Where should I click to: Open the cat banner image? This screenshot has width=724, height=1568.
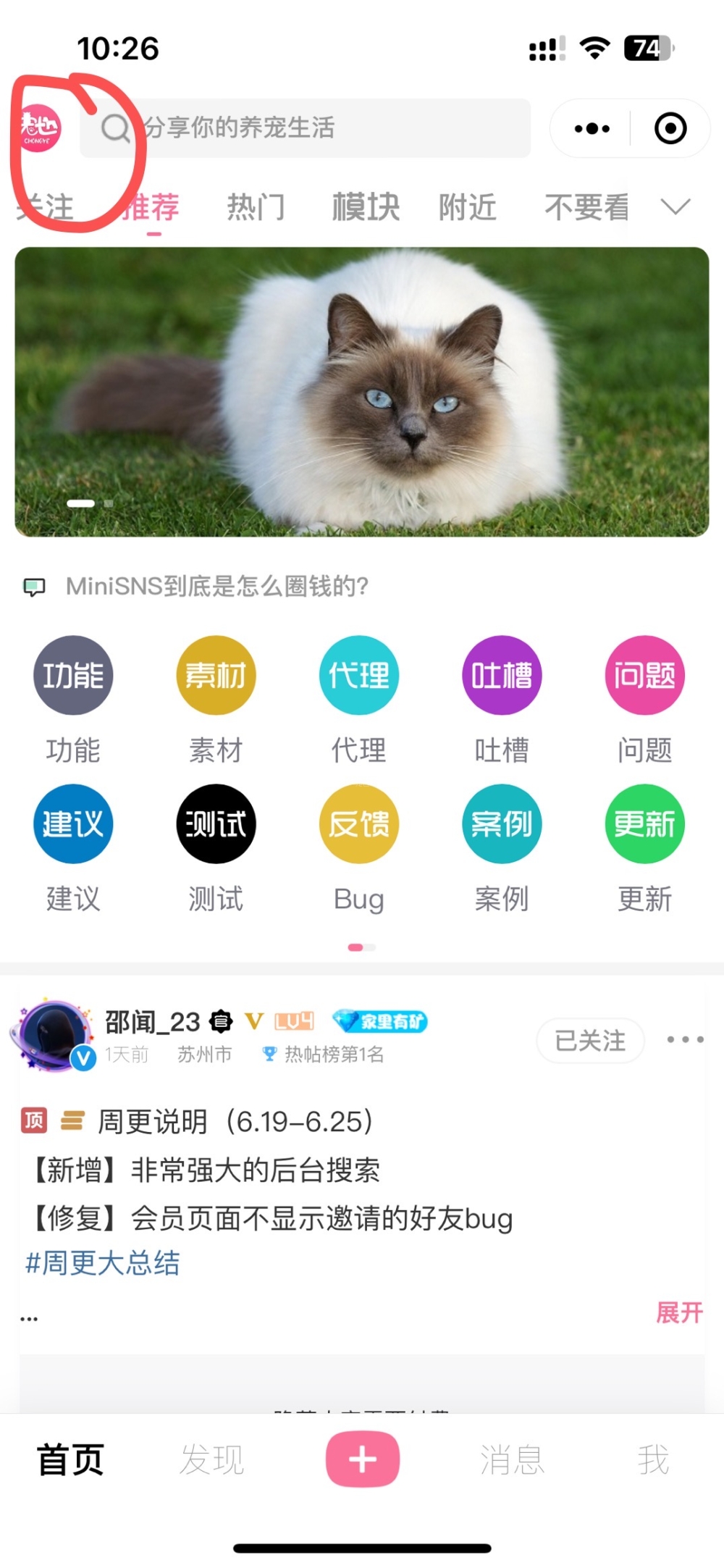click(x=362, y=391)
